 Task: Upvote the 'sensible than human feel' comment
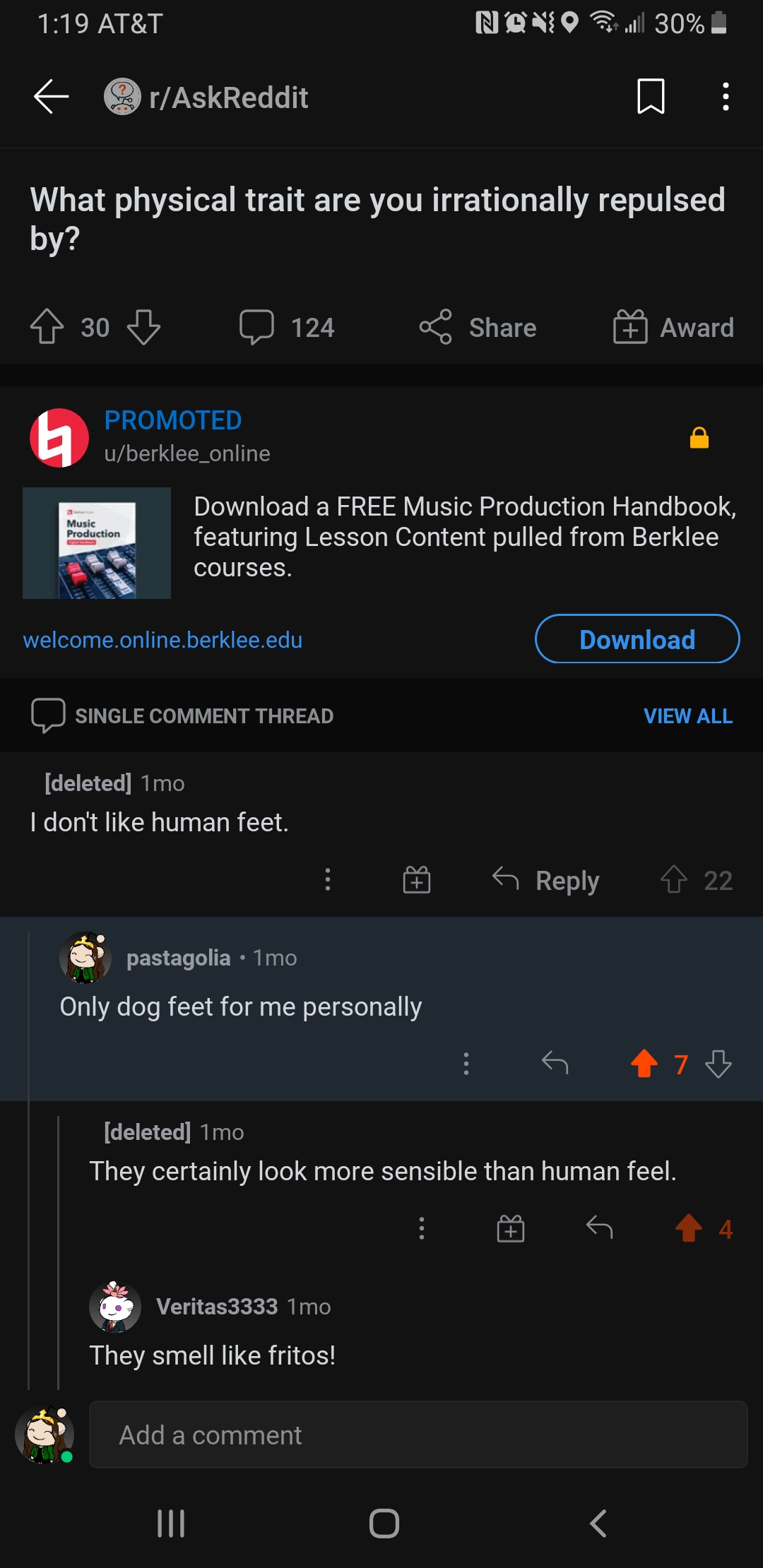(689, 1228)
